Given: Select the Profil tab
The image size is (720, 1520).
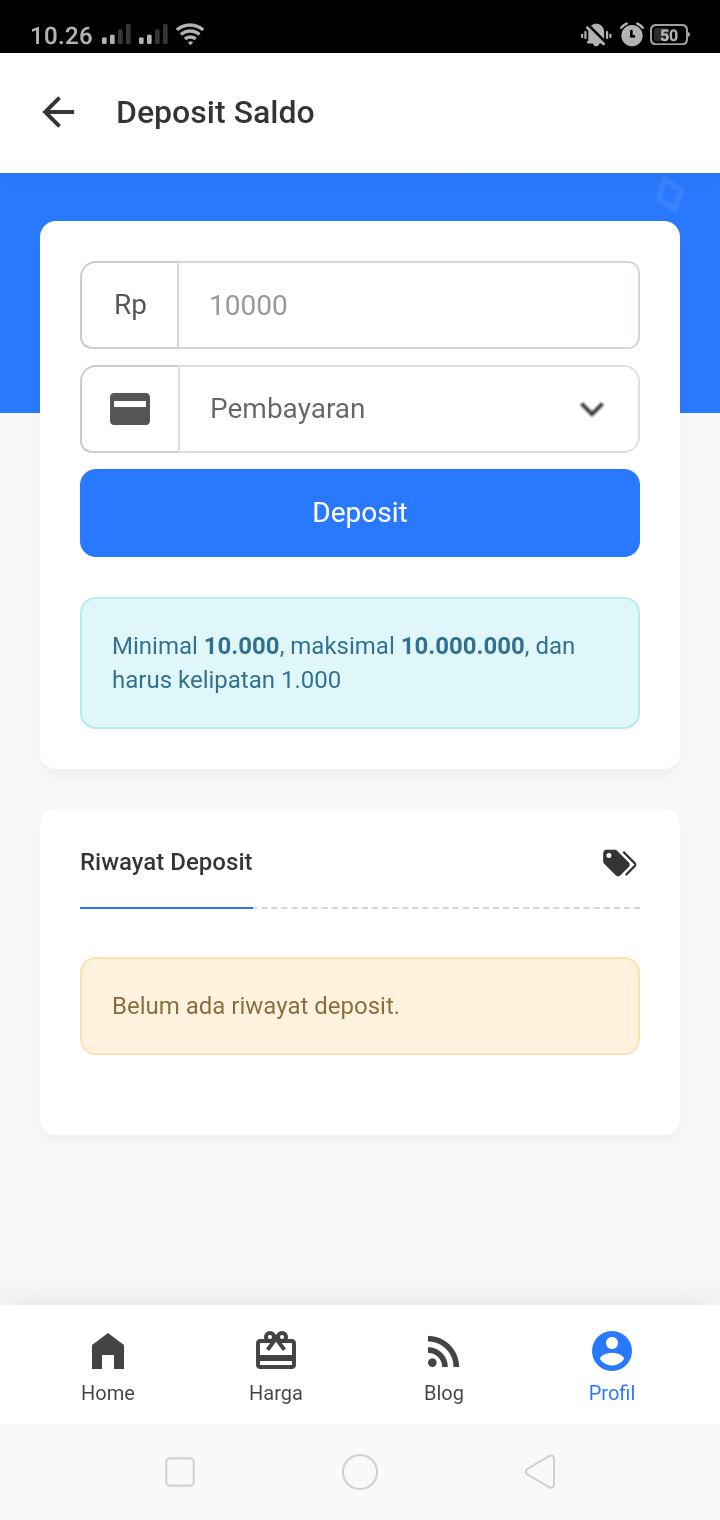Looking at the screenshot, I should [x=611, y=1366].
